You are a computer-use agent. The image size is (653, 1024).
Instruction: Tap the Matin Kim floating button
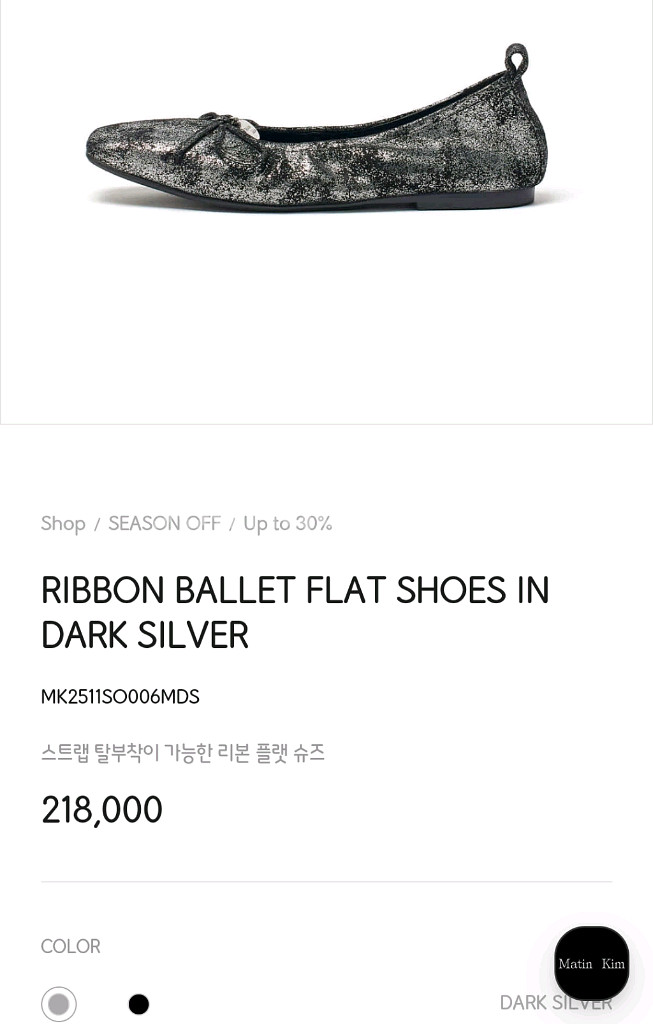591,963
